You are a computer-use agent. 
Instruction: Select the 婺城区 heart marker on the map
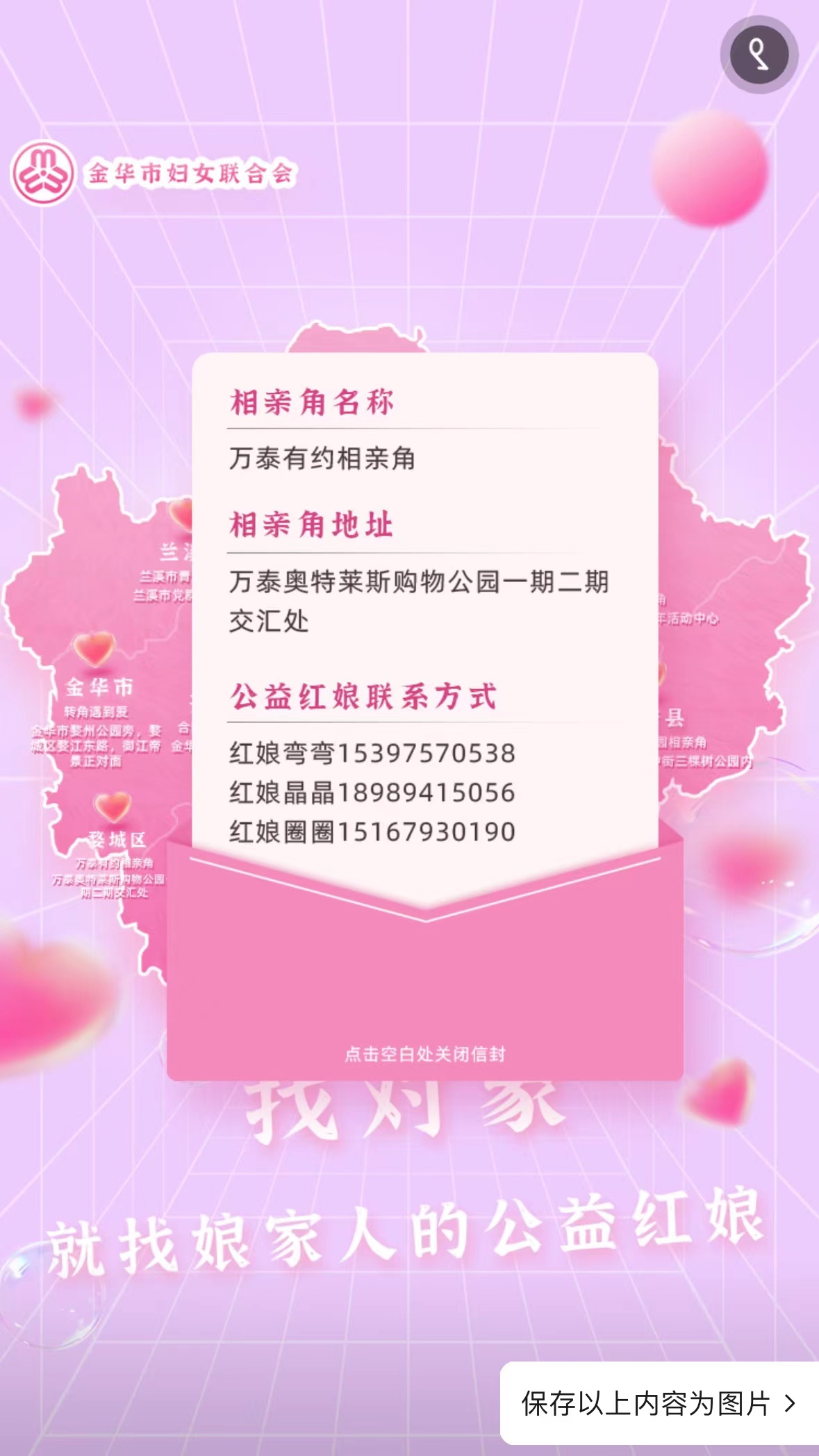click(113, 807)
